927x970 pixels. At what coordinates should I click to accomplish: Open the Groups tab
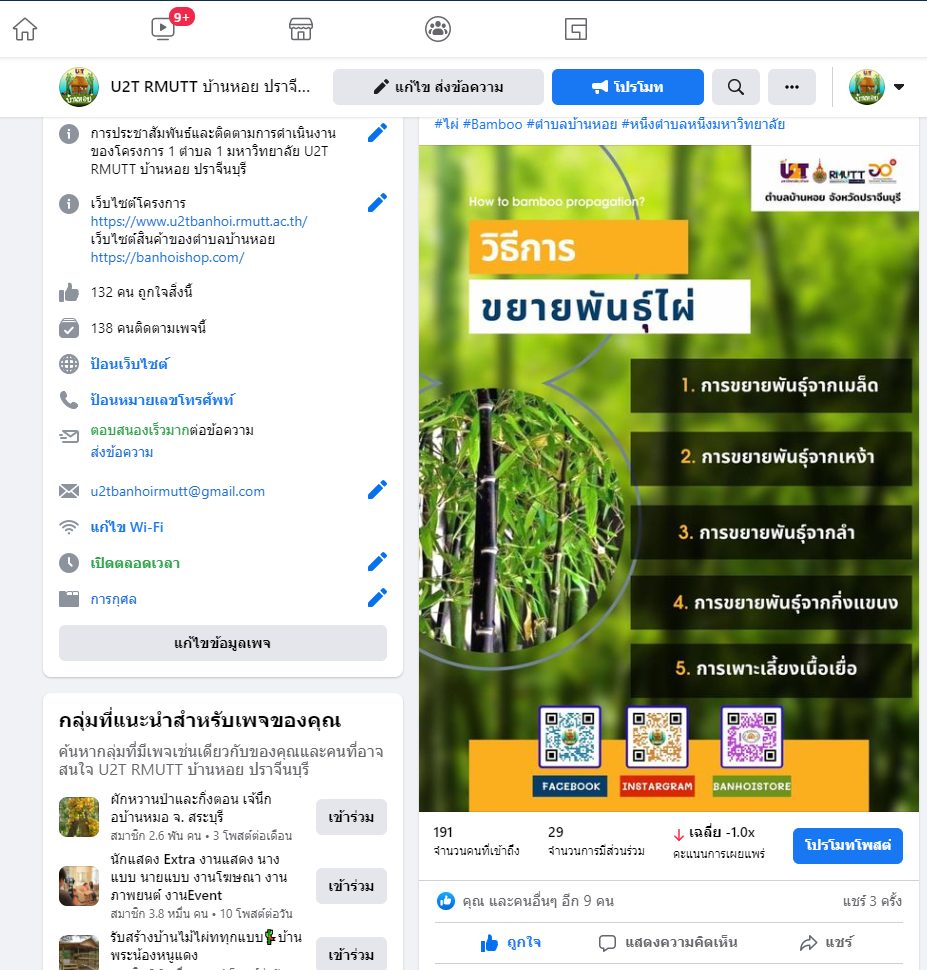438,29
